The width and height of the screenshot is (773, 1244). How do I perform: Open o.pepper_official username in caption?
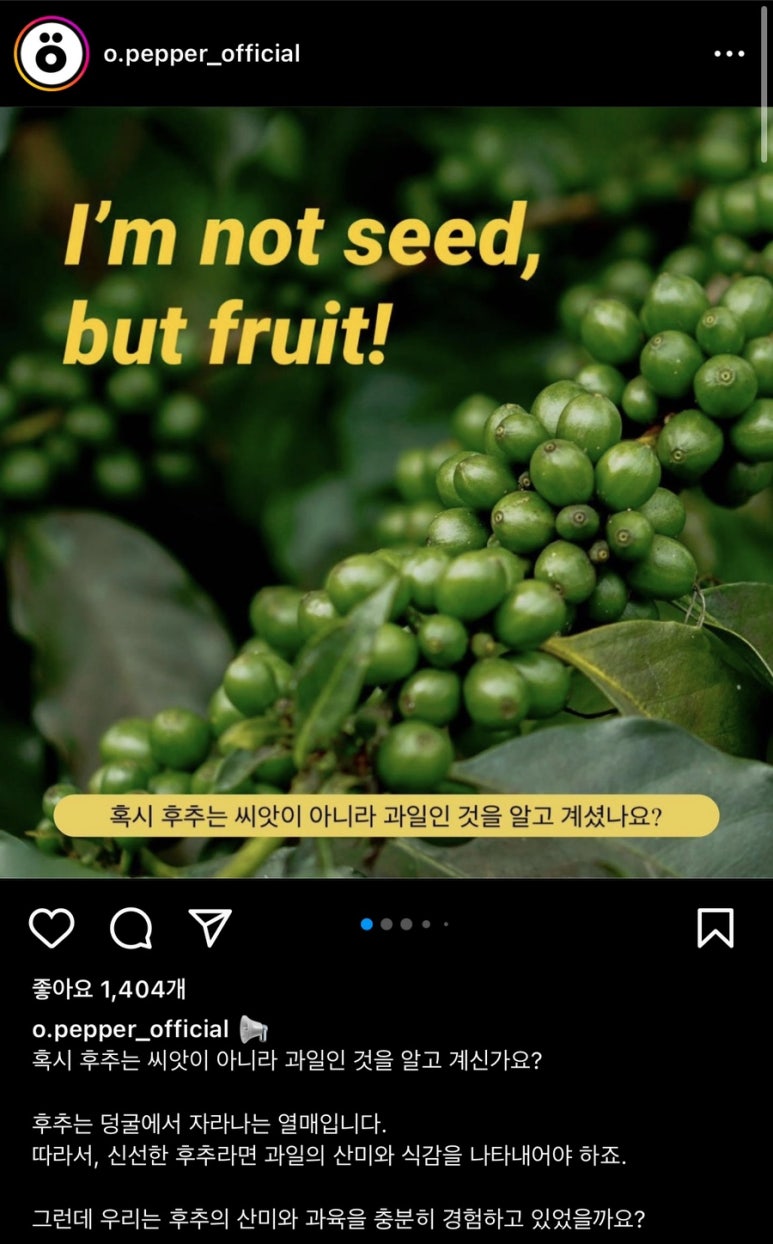[131, 1029]
